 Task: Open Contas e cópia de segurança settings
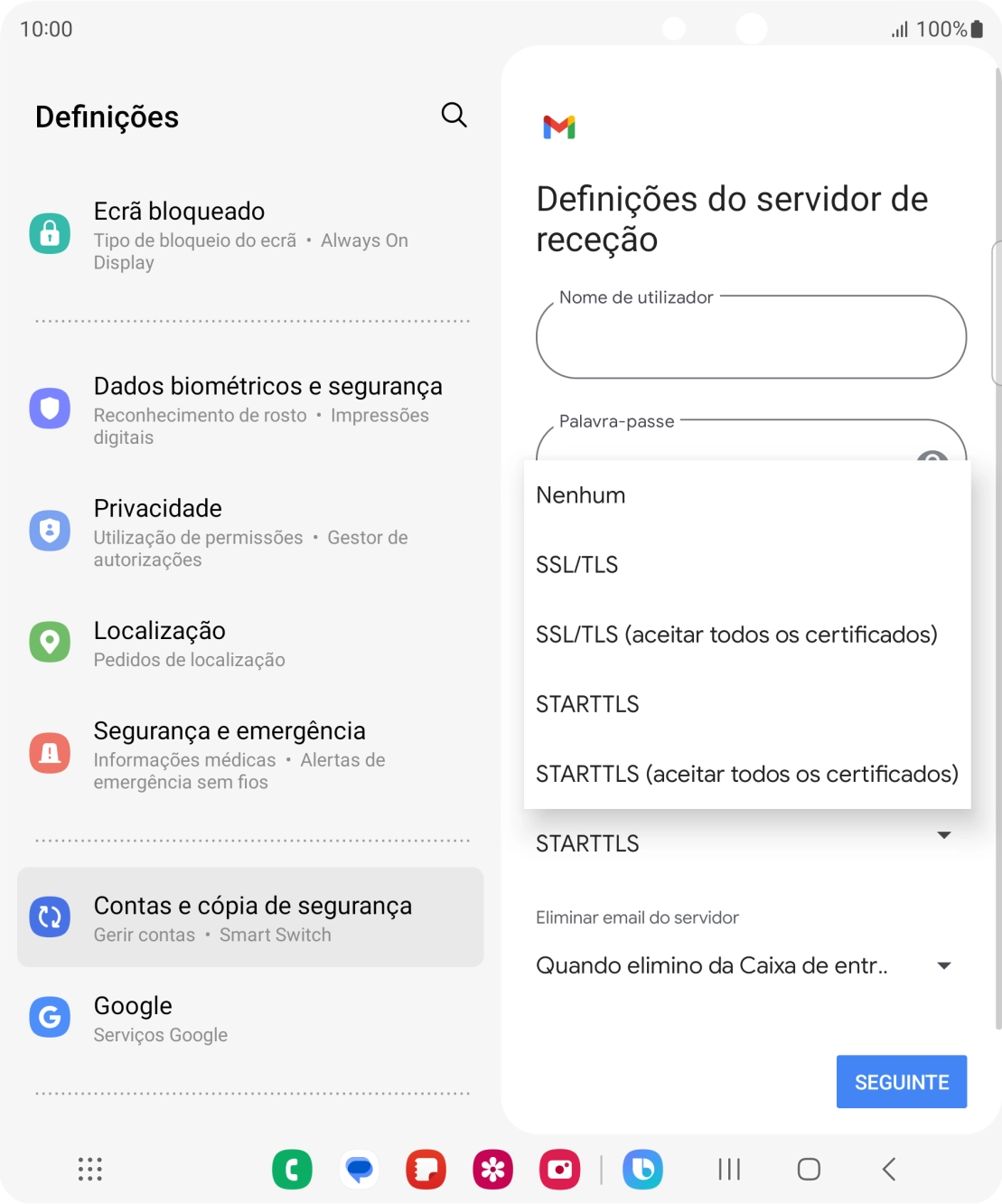pos(252,917)
